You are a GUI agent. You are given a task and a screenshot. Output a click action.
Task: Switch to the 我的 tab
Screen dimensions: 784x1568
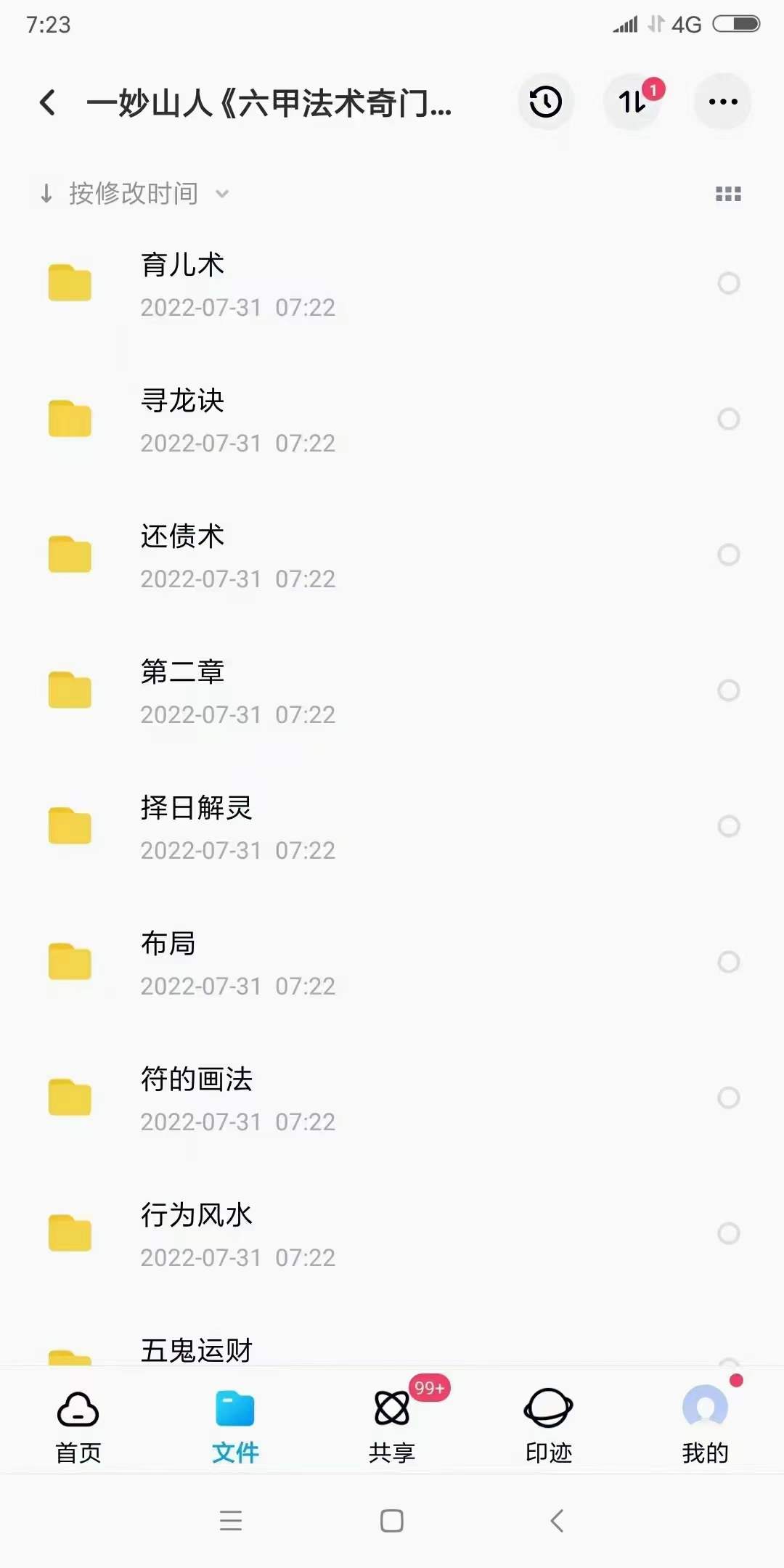[x=706, y=1427]
